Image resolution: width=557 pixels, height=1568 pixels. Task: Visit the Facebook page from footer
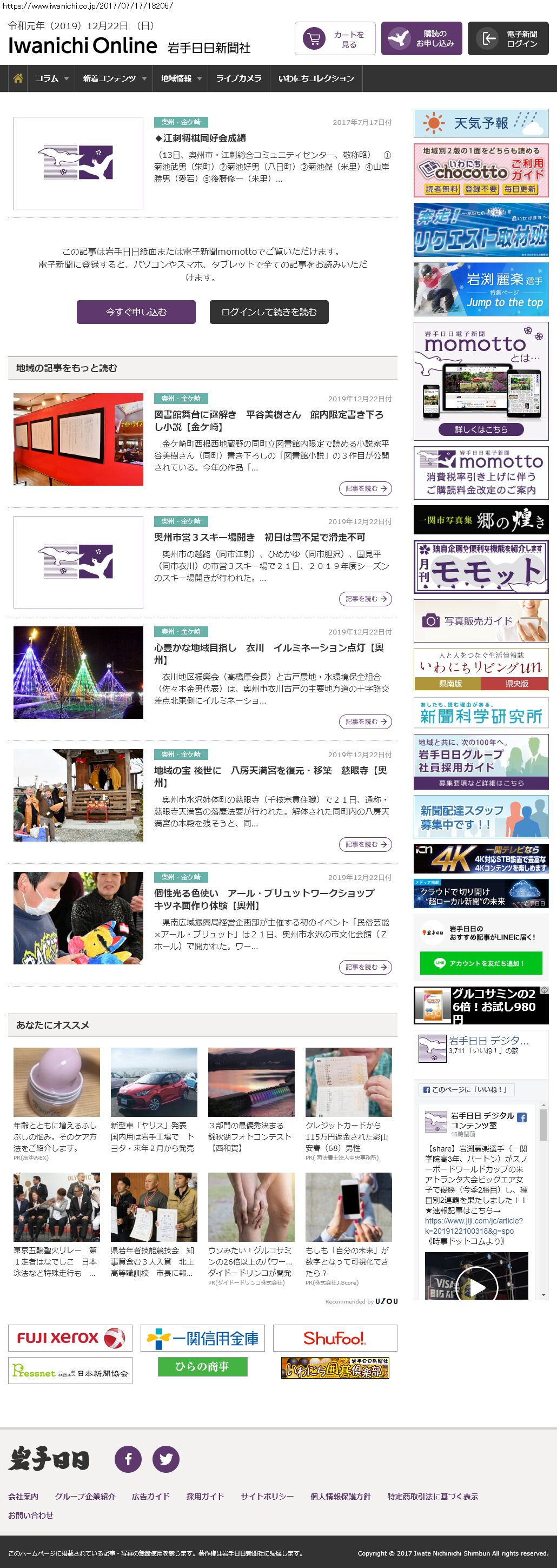128,1459
